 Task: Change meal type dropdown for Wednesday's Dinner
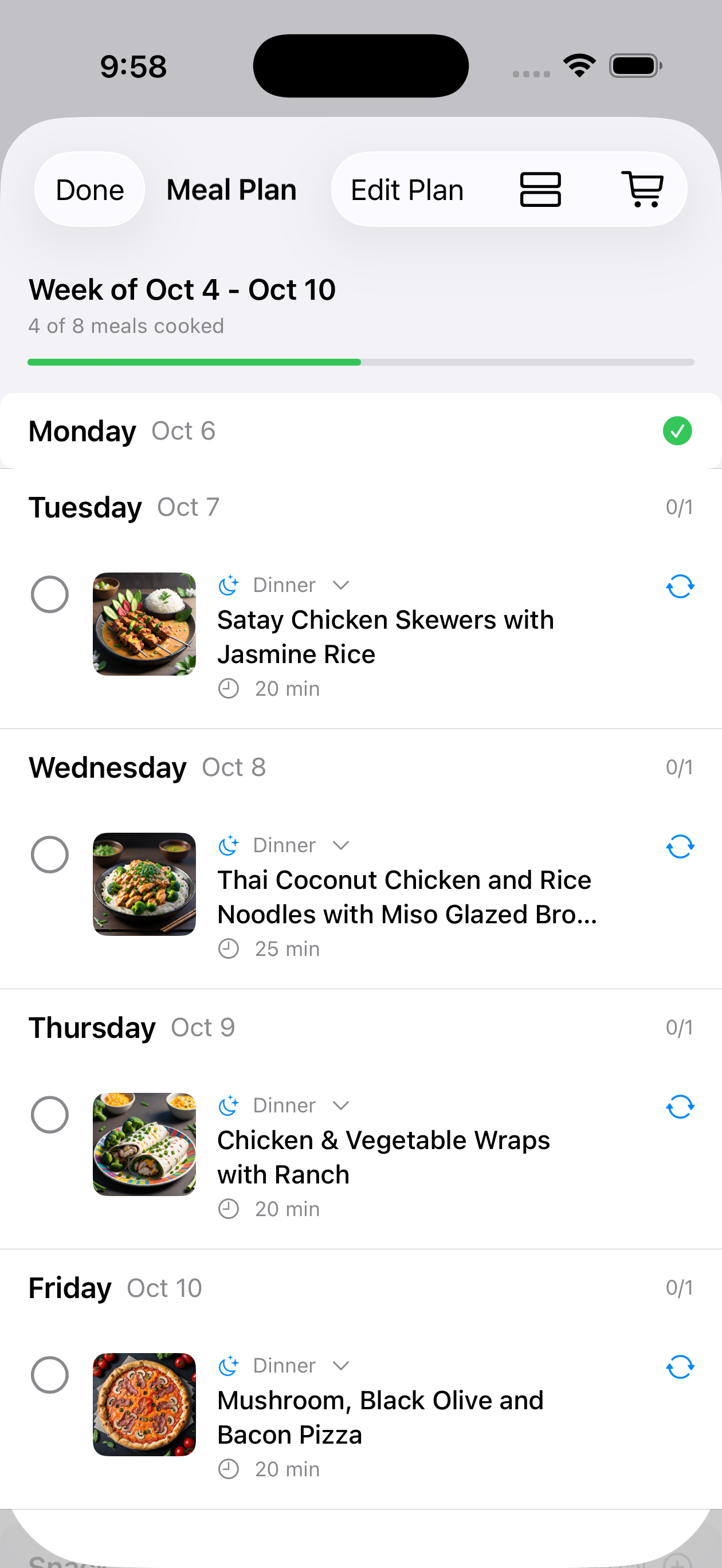[x=284, y=845]
